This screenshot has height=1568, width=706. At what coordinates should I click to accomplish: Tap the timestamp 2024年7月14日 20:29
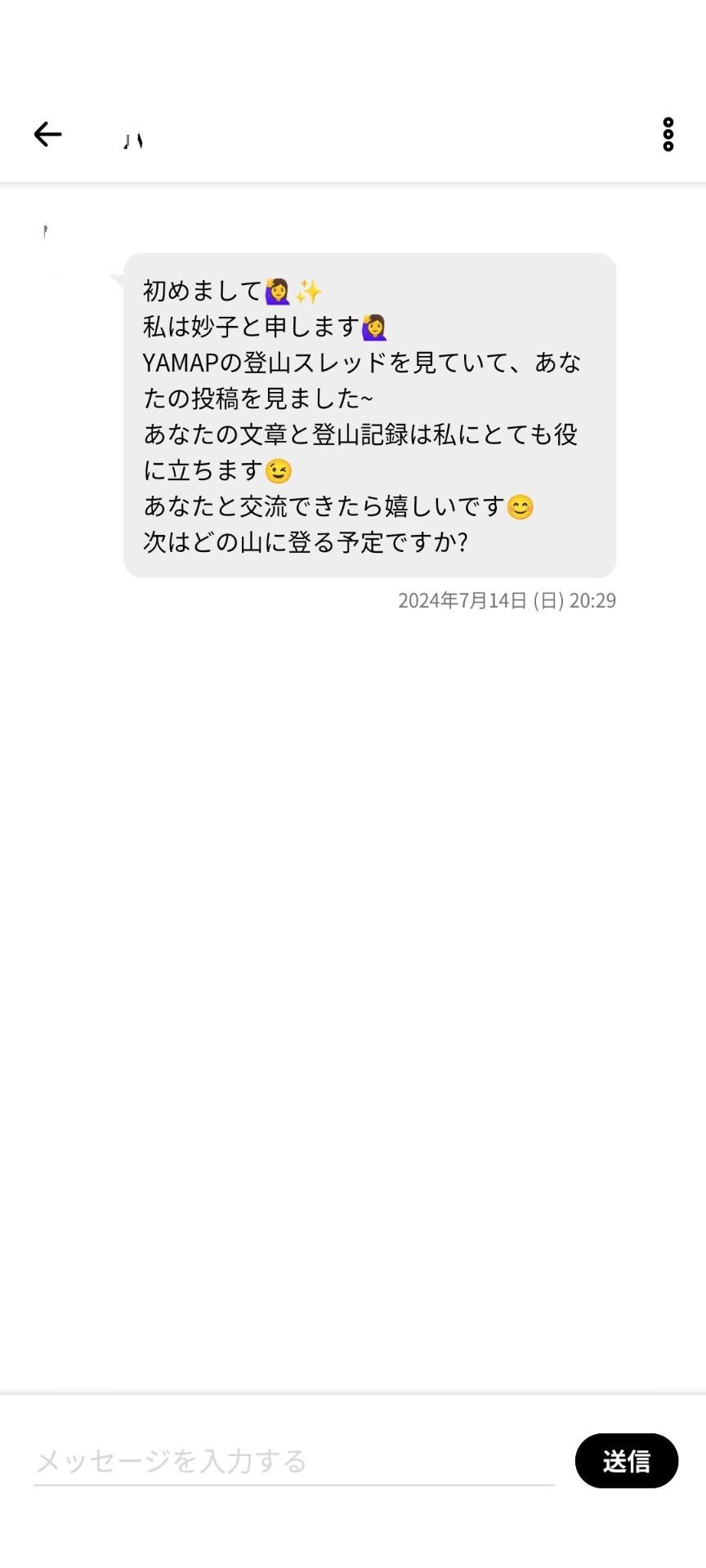coord(506,601)
